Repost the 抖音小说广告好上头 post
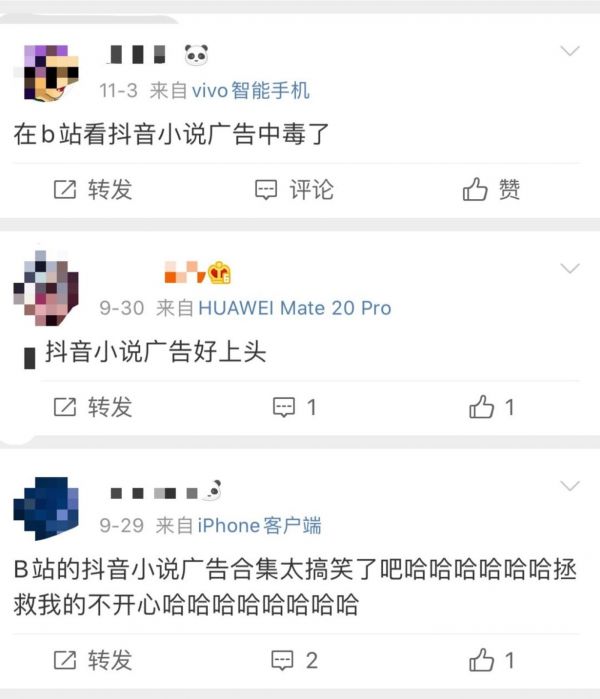Screen dimensions: 600x699 point(92,407)
